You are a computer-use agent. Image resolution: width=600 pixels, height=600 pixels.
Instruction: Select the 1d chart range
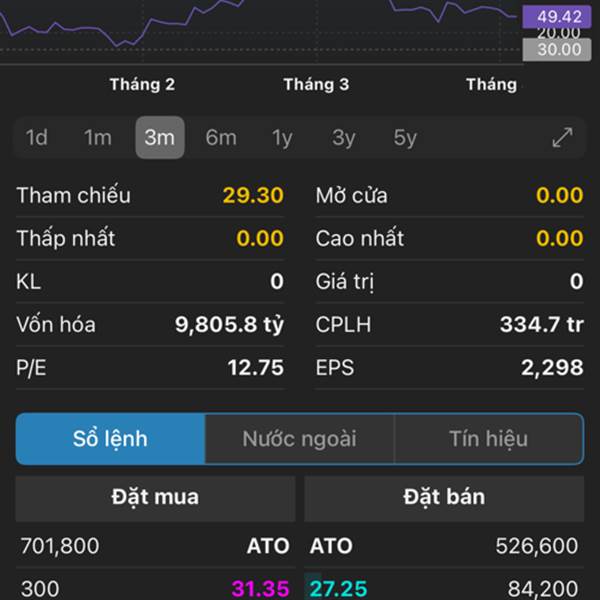(x=37, y=138)
